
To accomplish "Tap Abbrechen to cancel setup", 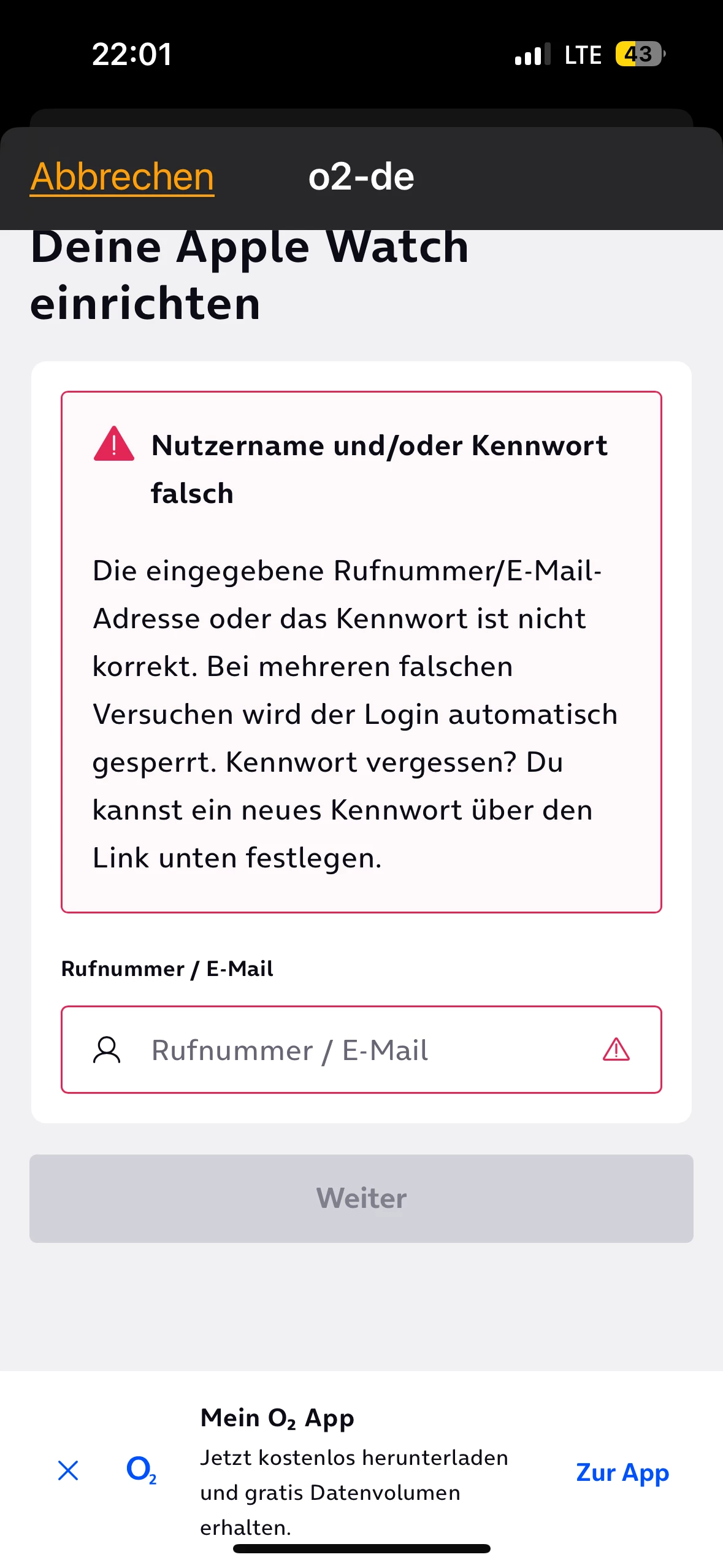I will point(122,177).
